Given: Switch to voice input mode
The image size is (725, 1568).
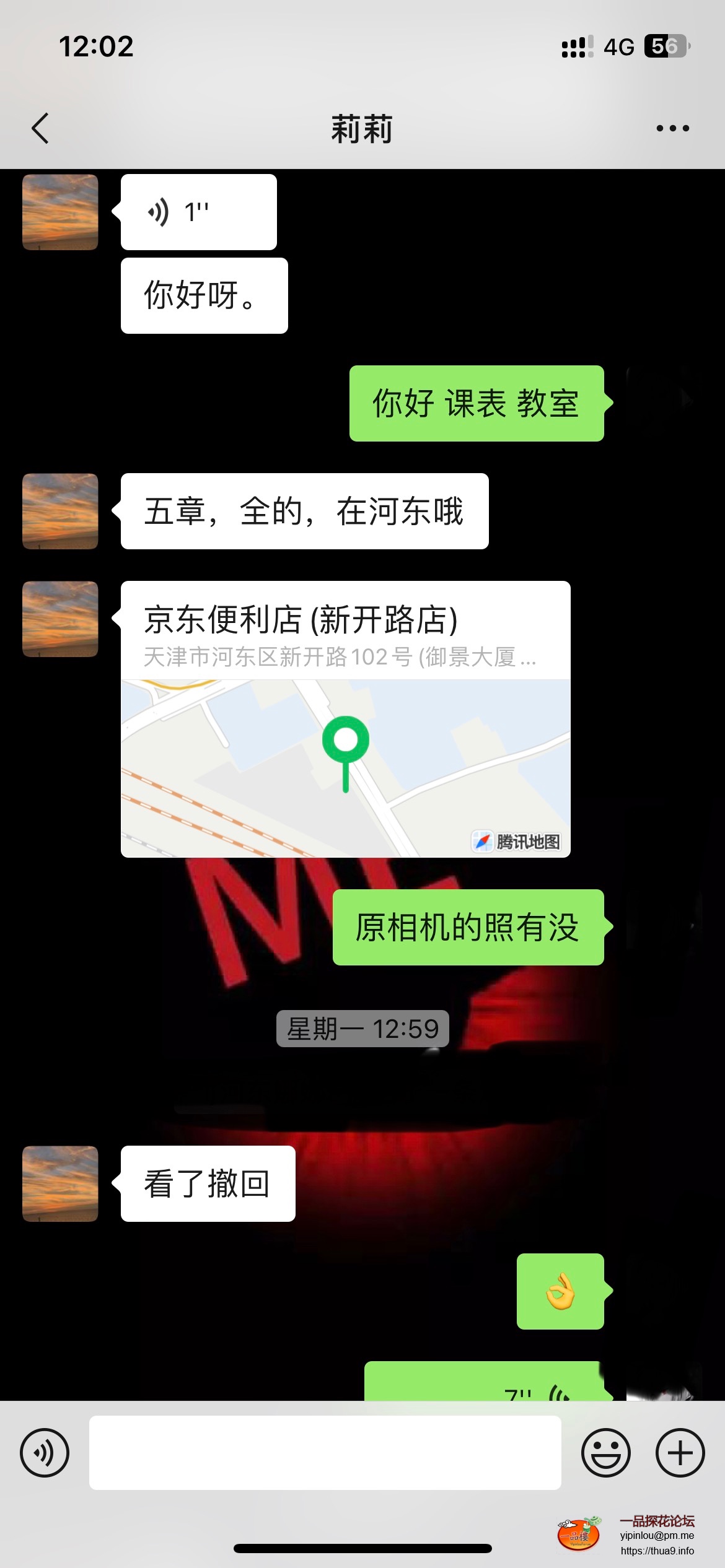Looking at the screenshot, I should point(45,1453).
